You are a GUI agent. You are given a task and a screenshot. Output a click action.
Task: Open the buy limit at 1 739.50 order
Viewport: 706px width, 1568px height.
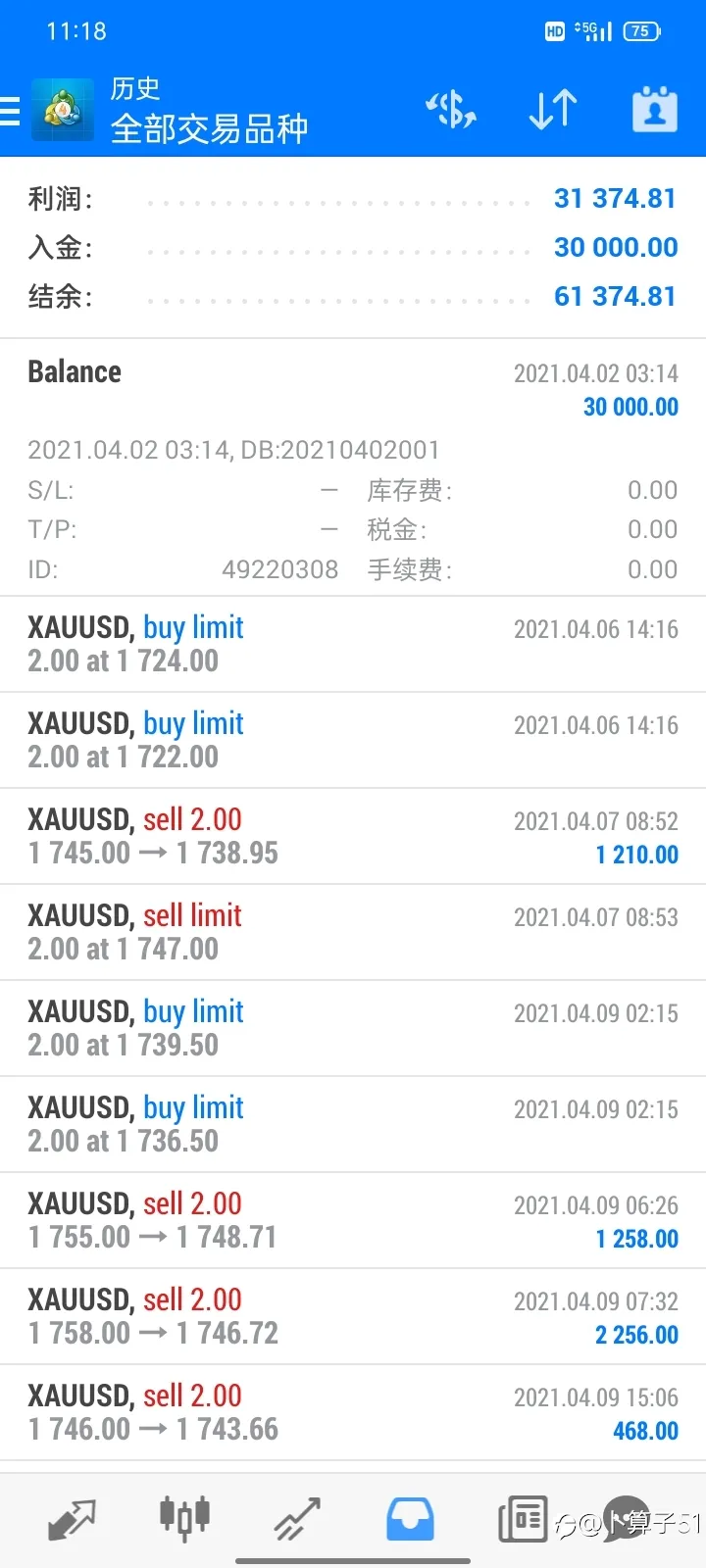(353, 1028)
